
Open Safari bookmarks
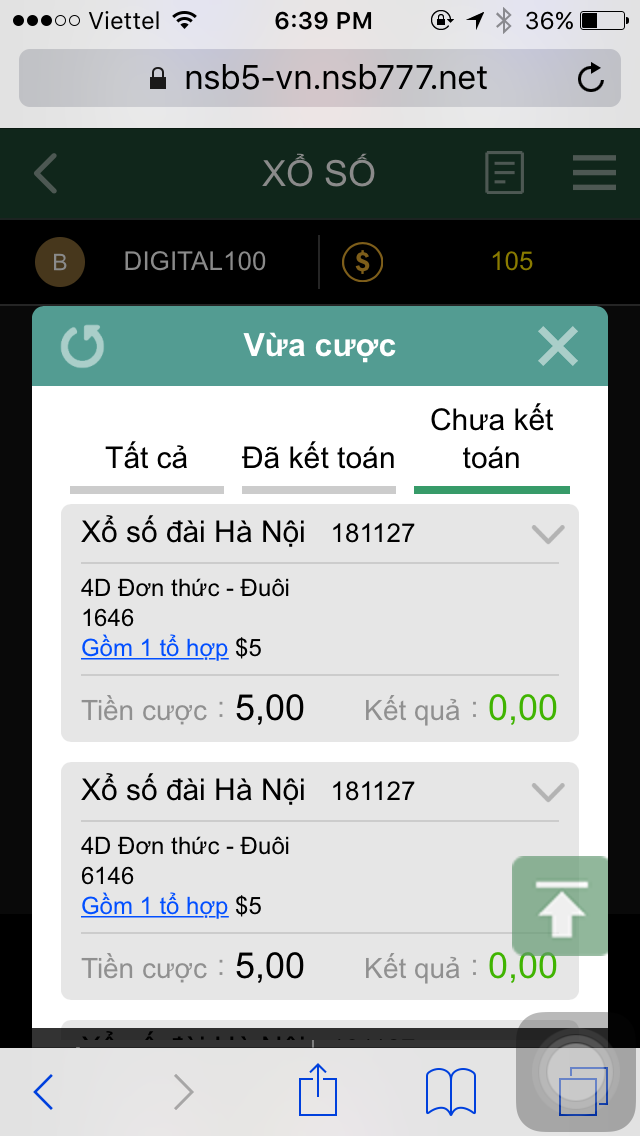[x=450, y=1091]
